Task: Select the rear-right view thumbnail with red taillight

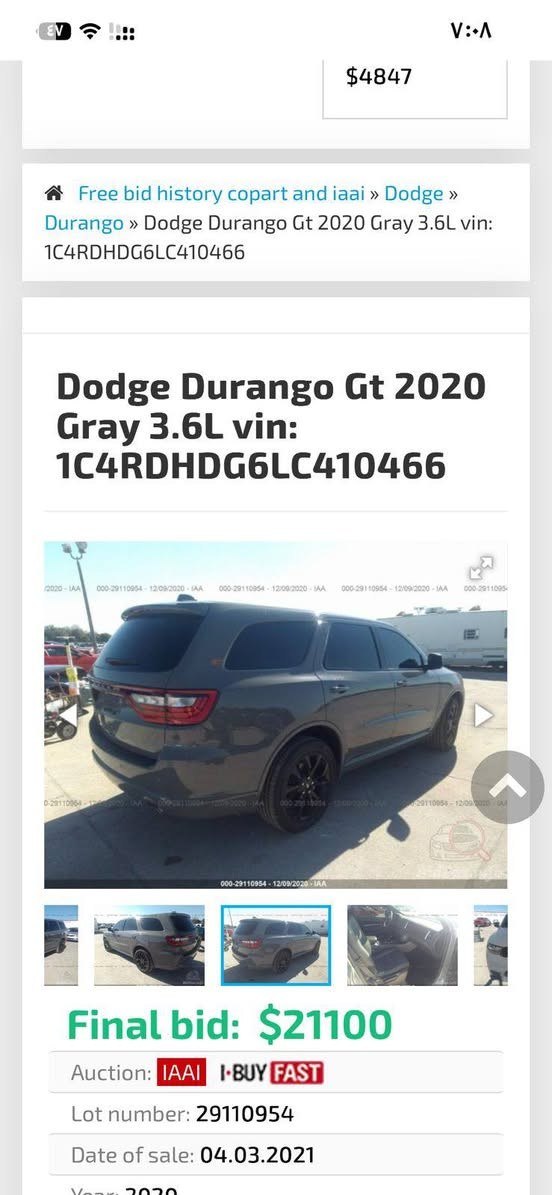Action: tap(149, 945)
